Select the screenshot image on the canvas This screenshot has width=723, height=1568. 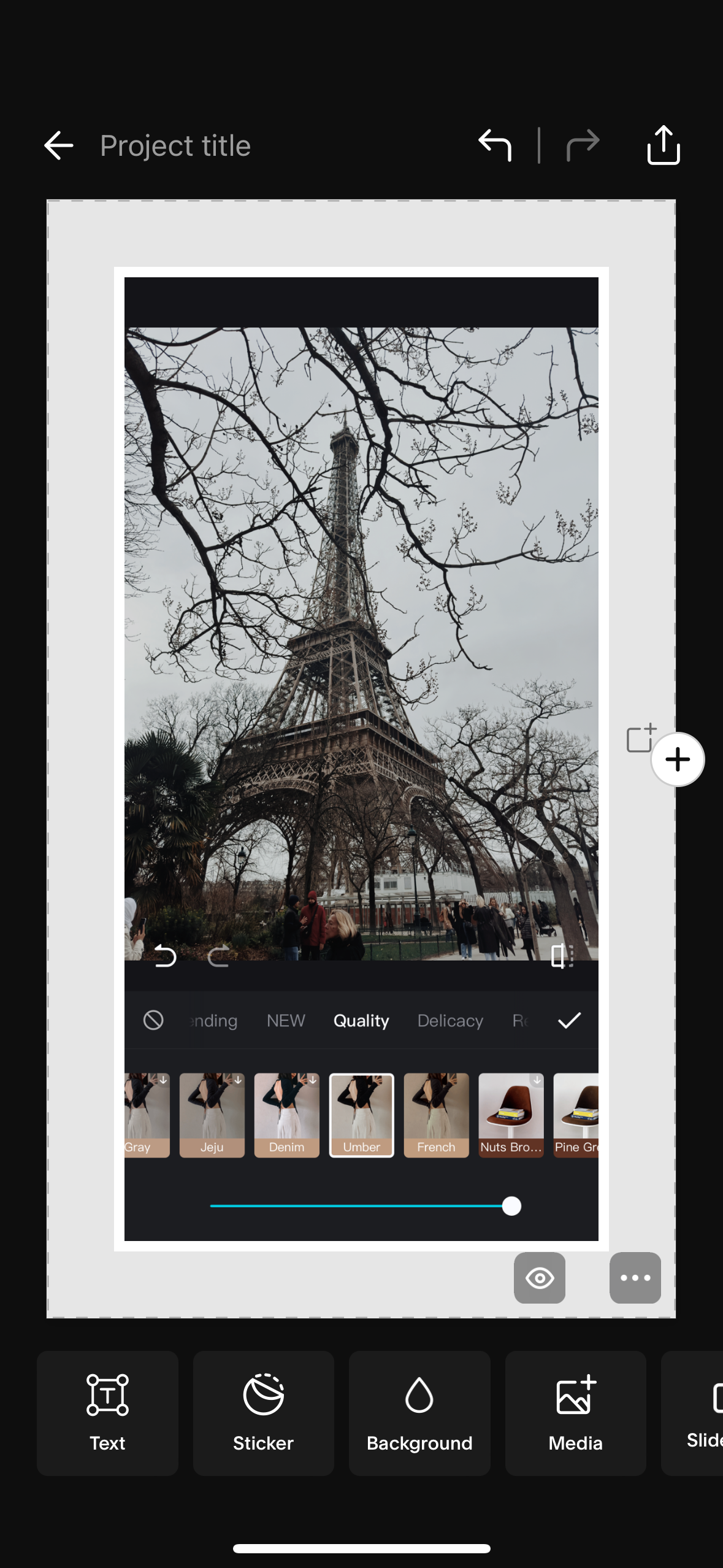click(361, 675)
